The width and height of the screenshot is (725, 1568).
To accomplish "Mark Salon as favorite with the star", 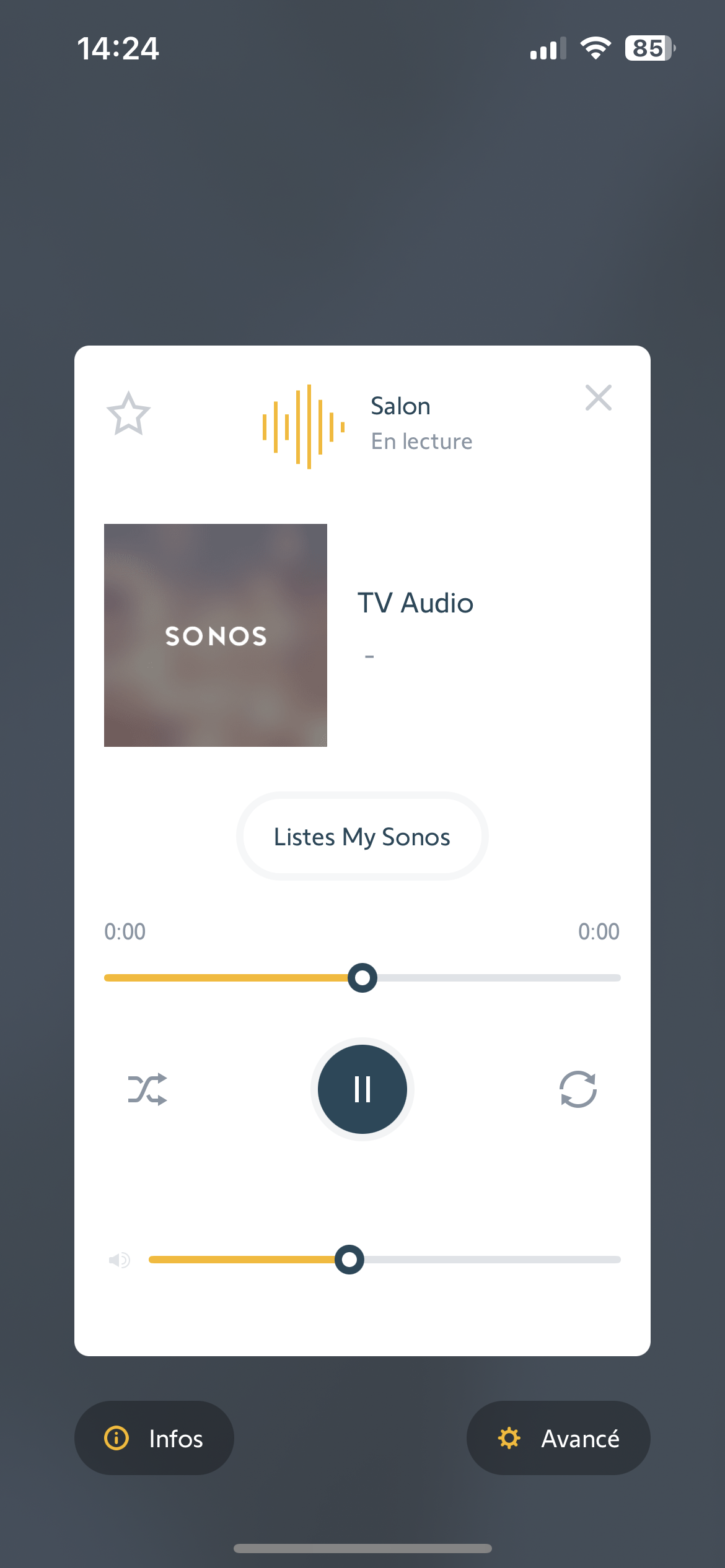I will [128, 414].
